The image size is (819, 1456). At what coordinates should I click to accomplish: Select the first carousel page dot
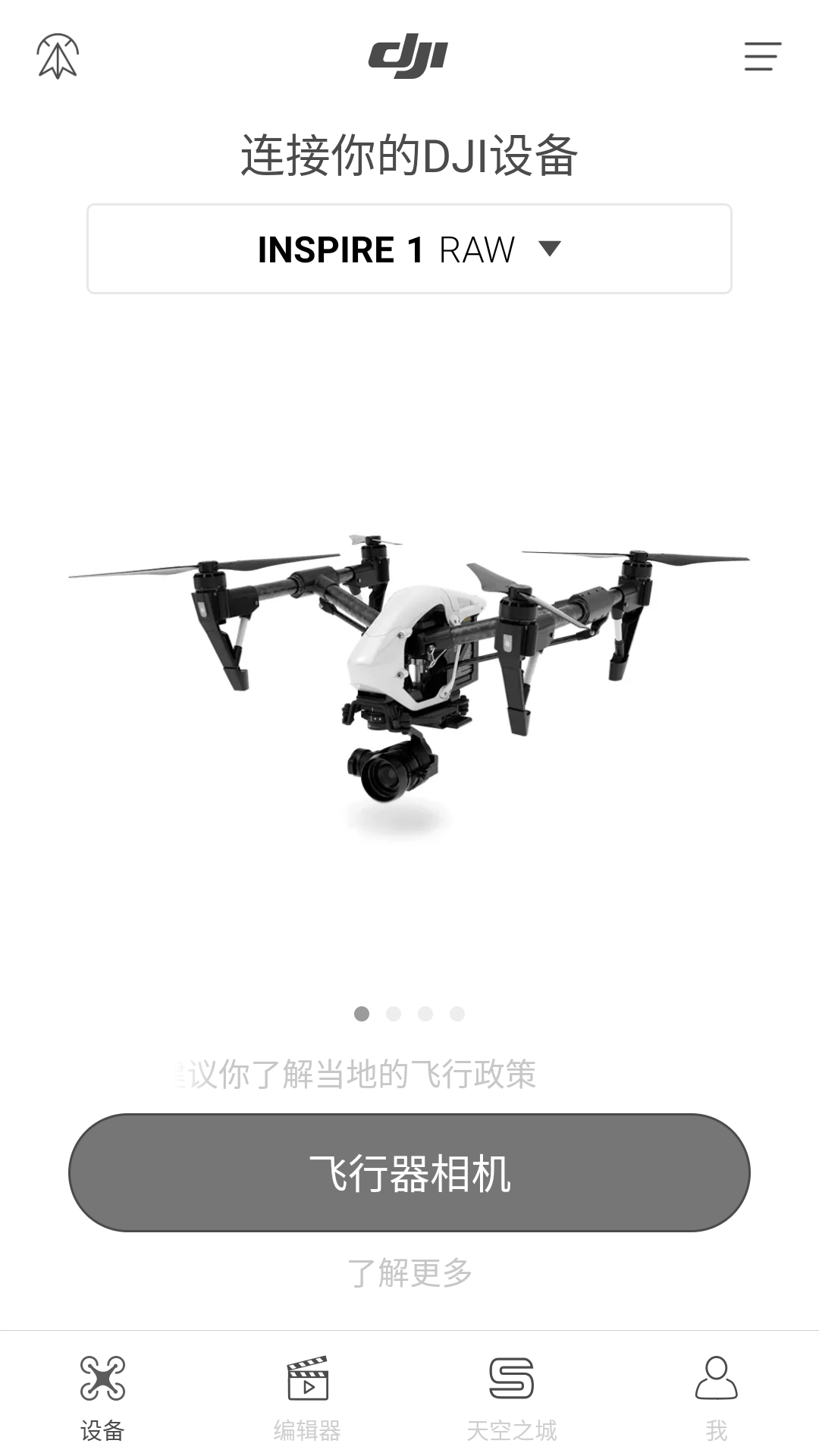[362, 1012]
